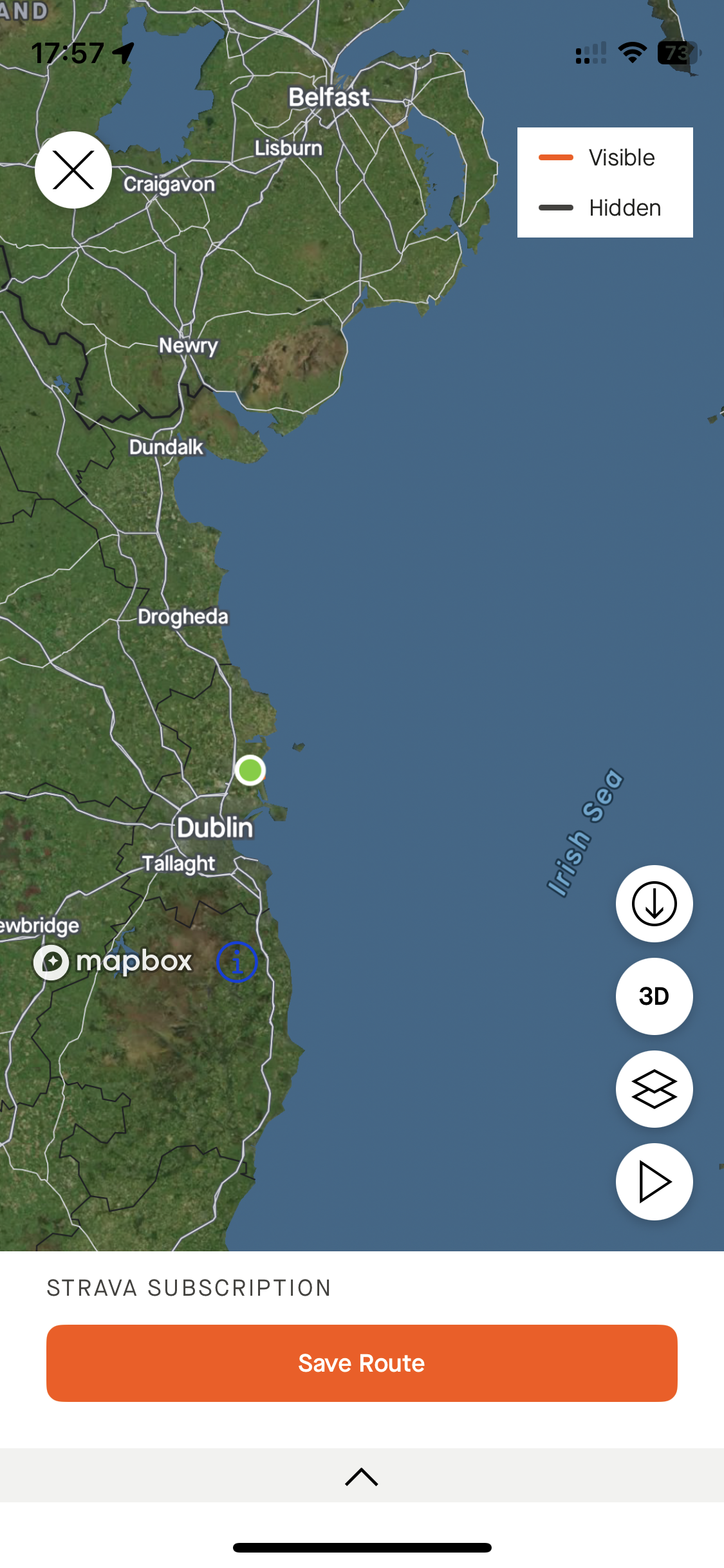The height and width of the screenshot is (1568, 724).
Task: Switch the map to 3D view
Action: coord(654,996)
